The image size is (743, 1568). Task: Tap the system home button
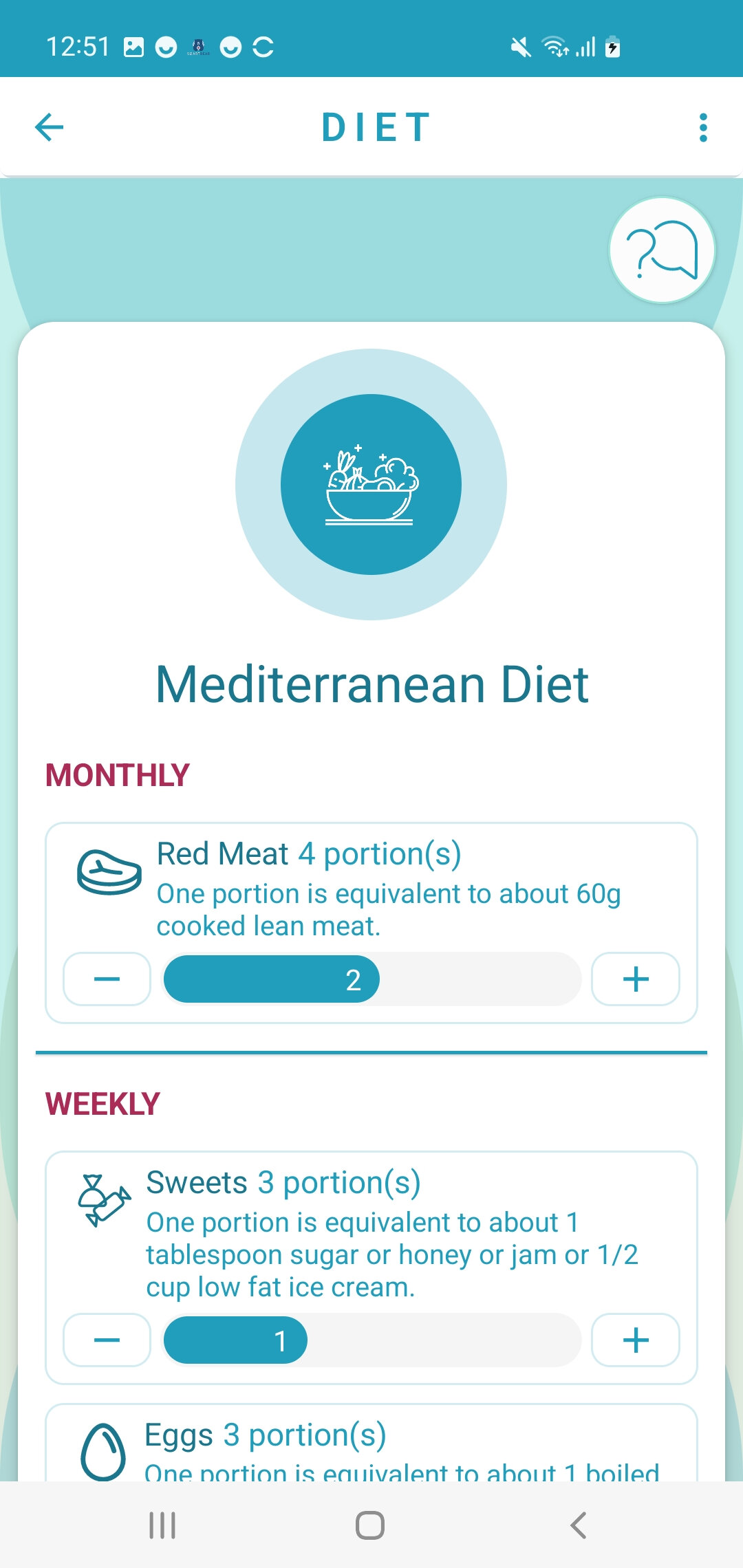coord(370,1525)
